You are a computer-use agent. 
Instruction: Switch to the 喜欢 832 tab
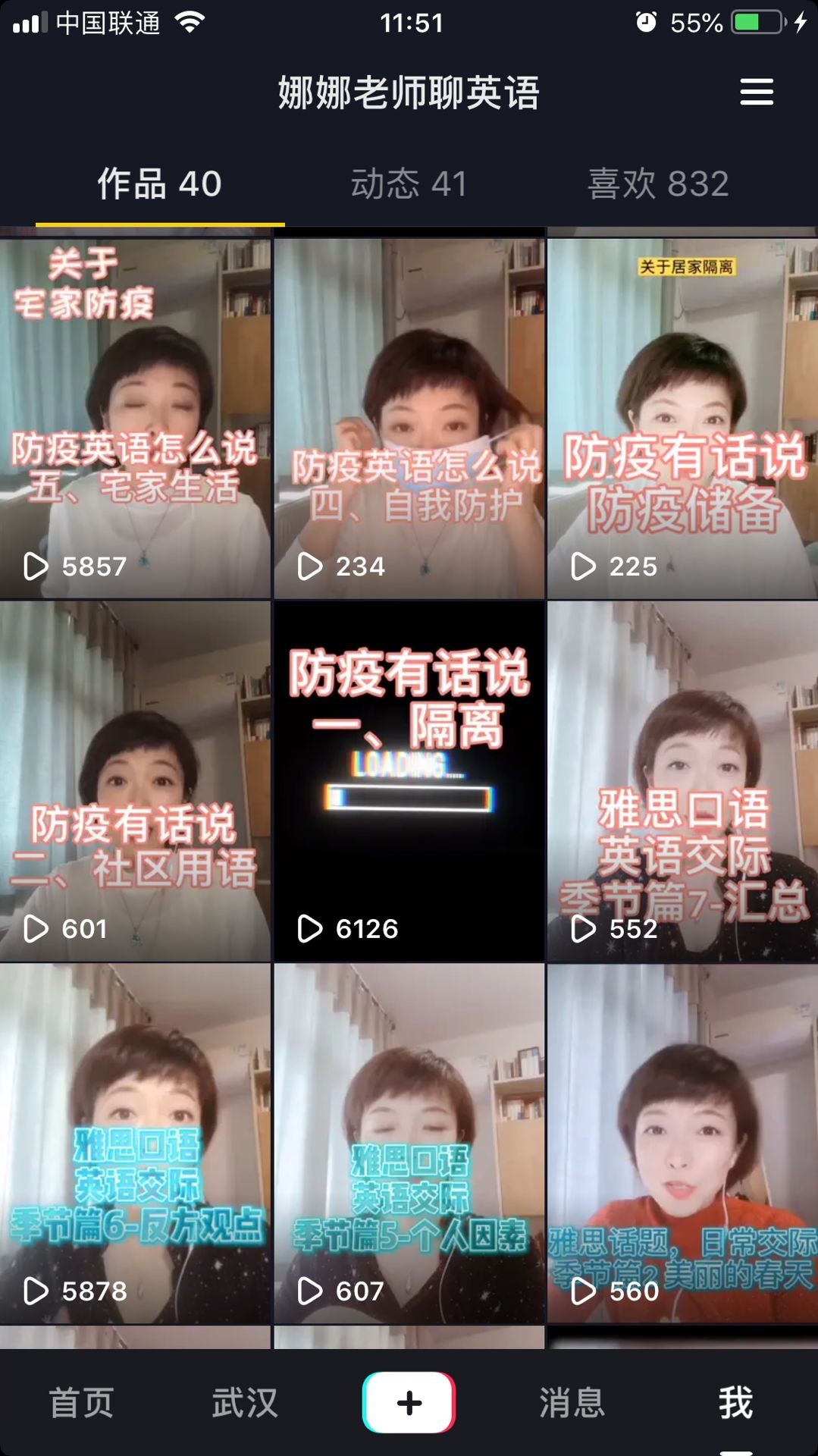pyautogui.click(x=658, y=184)
